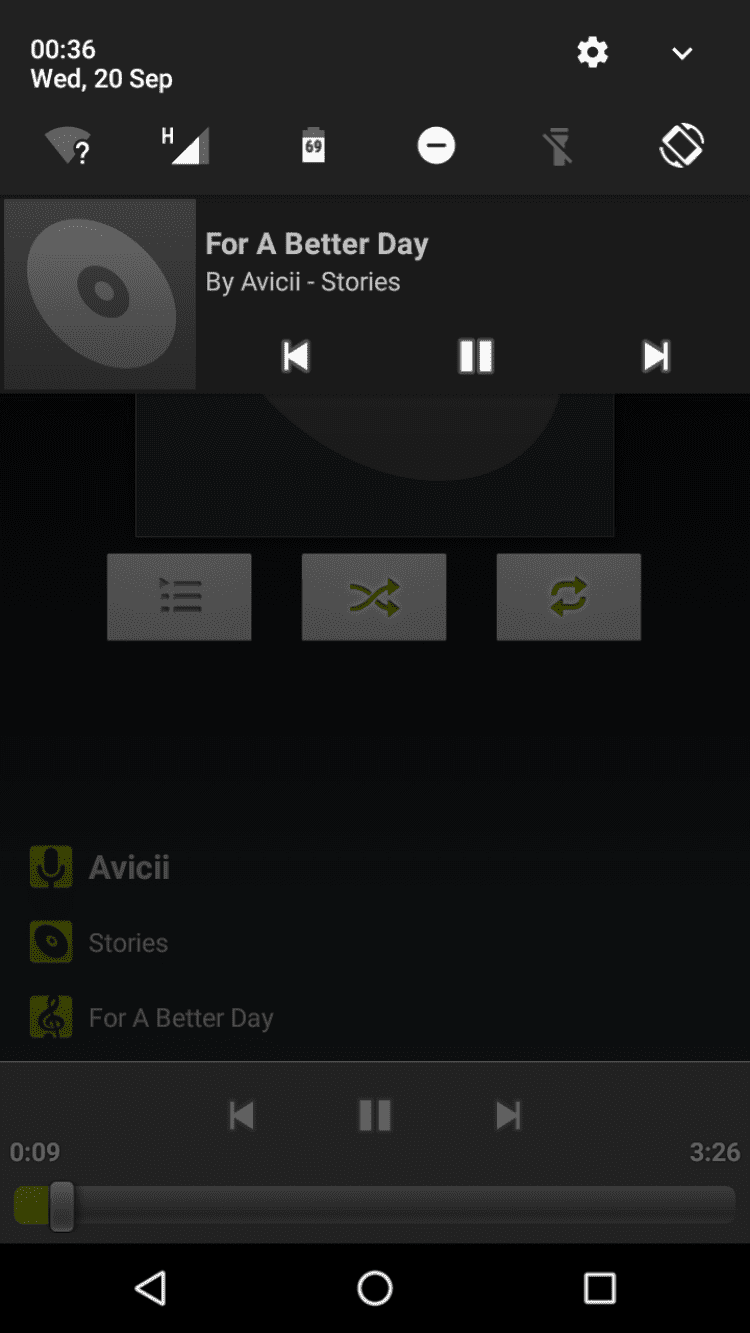This screenshot has height=1333, width=750.
Task: Toggle auto-rotate screen
Action: [x=682, y=146]
